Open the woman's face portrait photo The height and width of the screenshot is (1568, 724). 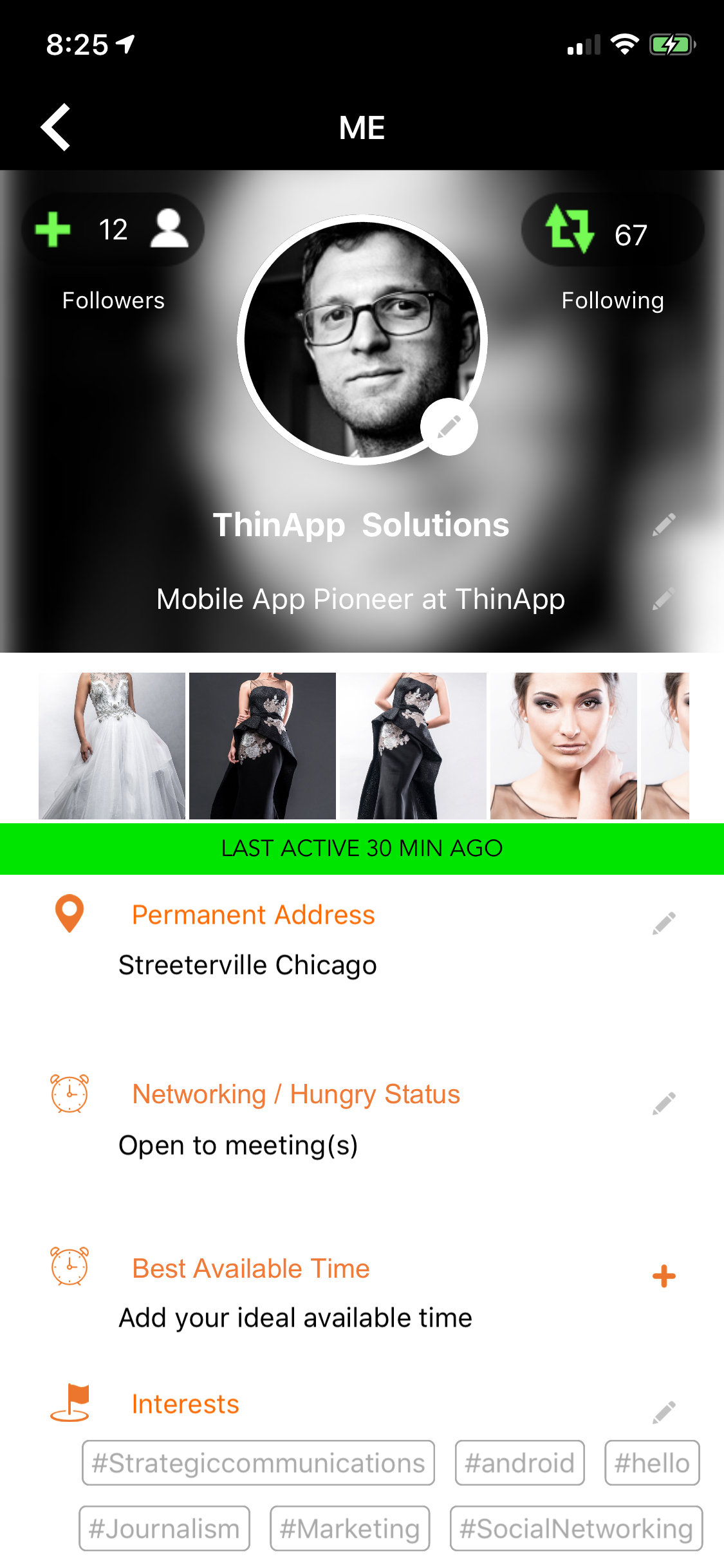click(564, 746)
